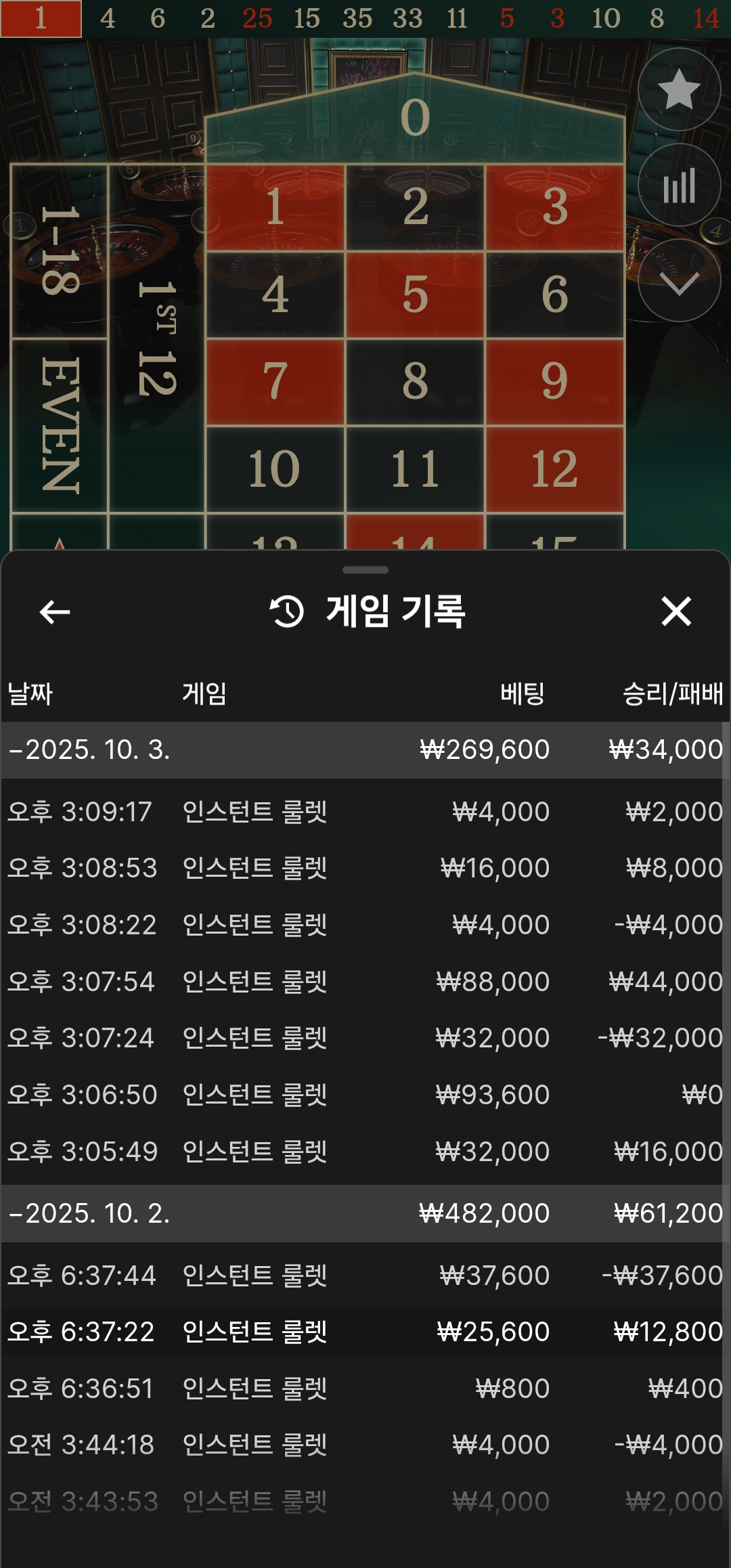Open the 오후 3:06:50 game record
Viewport: 731px width, 1568px height.
[x=365, y=1095]
